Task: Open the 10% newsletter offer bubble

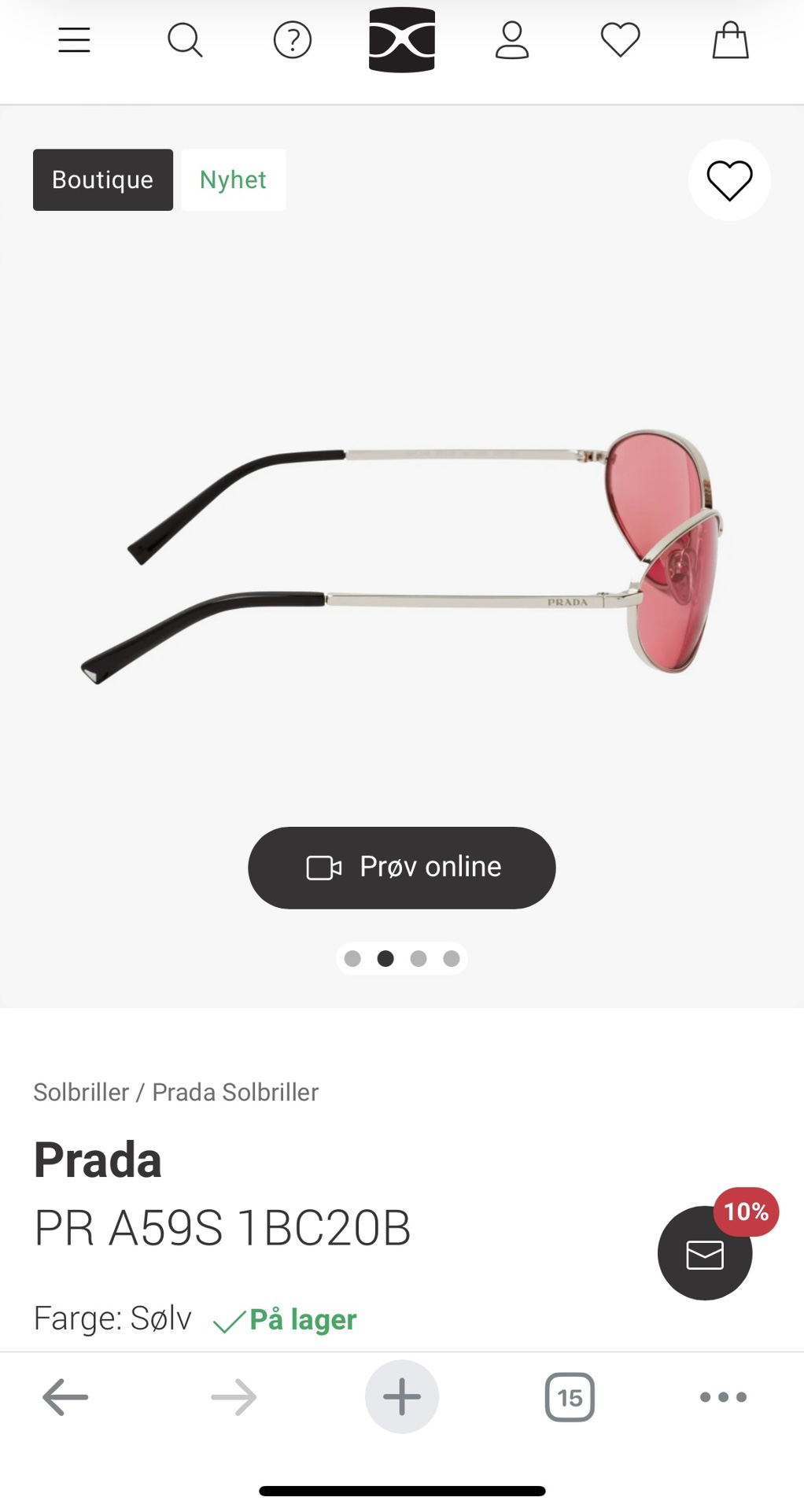Action: [x=706, y=1252]
